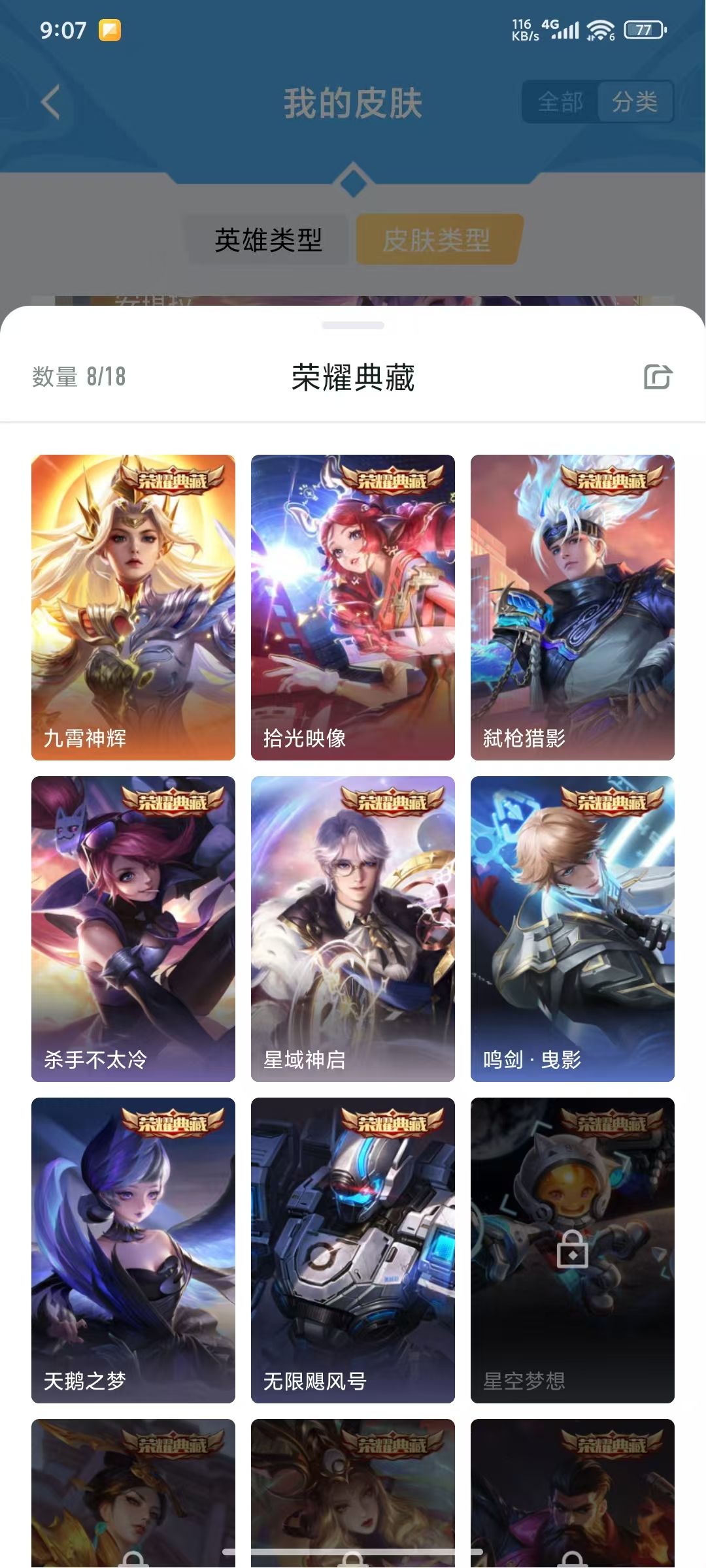Screen dimensions: 706x1568
Task: Open the 杀手不太冷 skin card
Action: 133,929
